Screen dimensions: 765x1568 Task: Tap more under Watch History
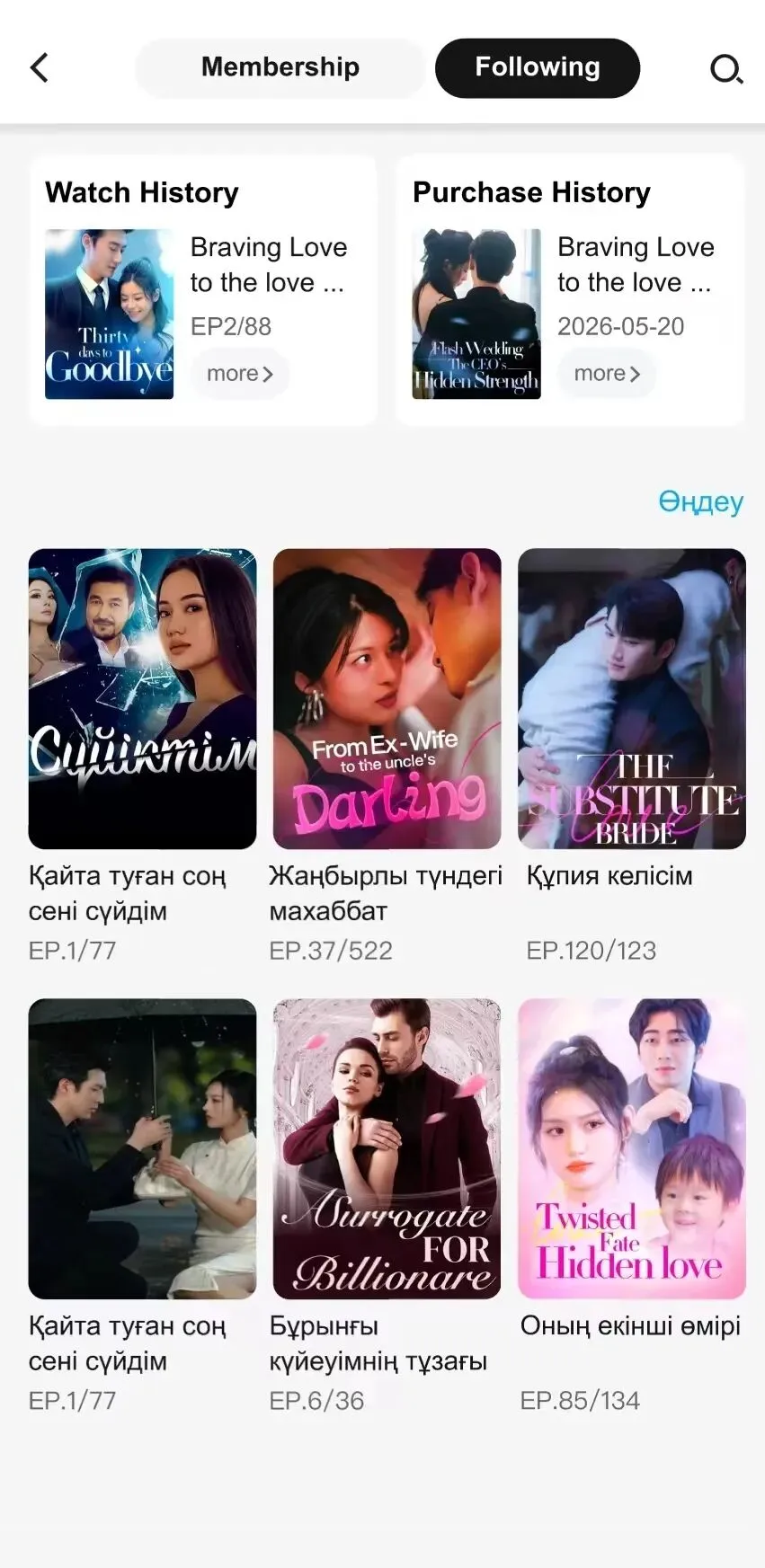tap(240, 374)
